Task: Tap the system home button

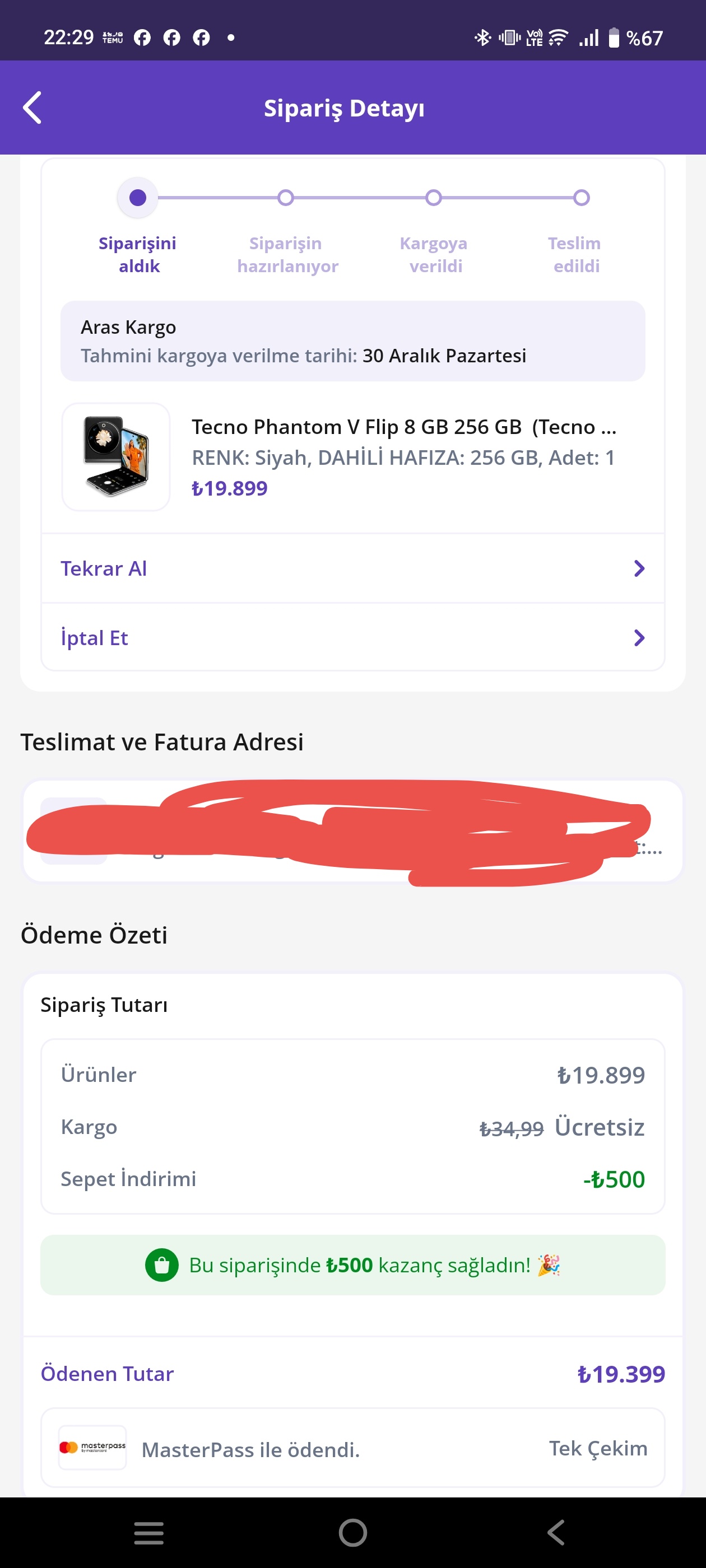Action: 352,1532
